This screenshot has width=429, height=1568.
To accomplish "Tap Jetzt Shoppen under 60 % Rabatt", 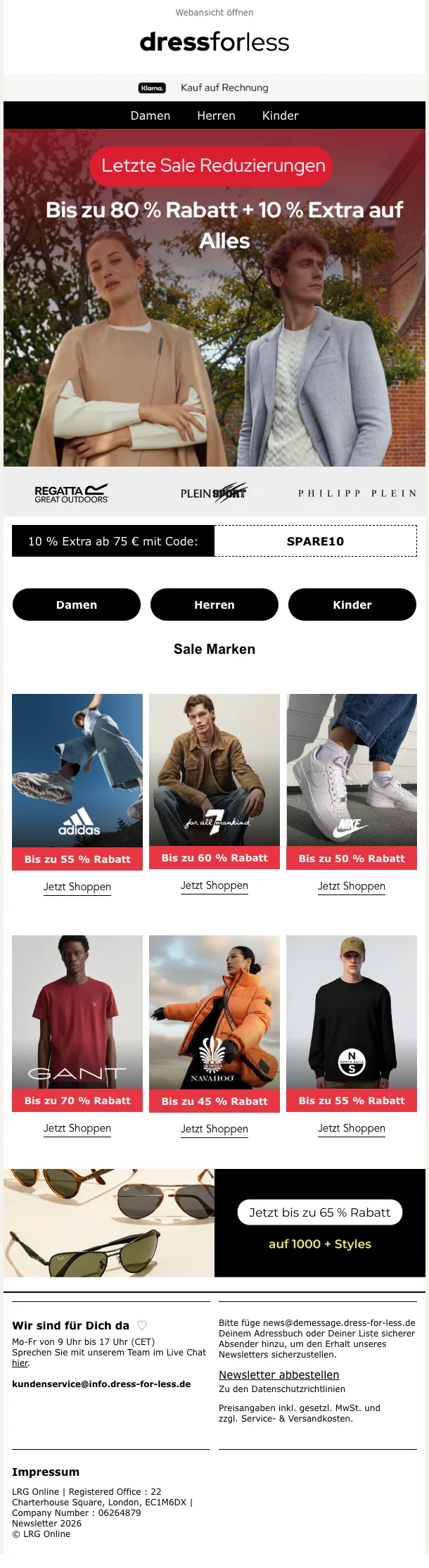I will 214,885.
